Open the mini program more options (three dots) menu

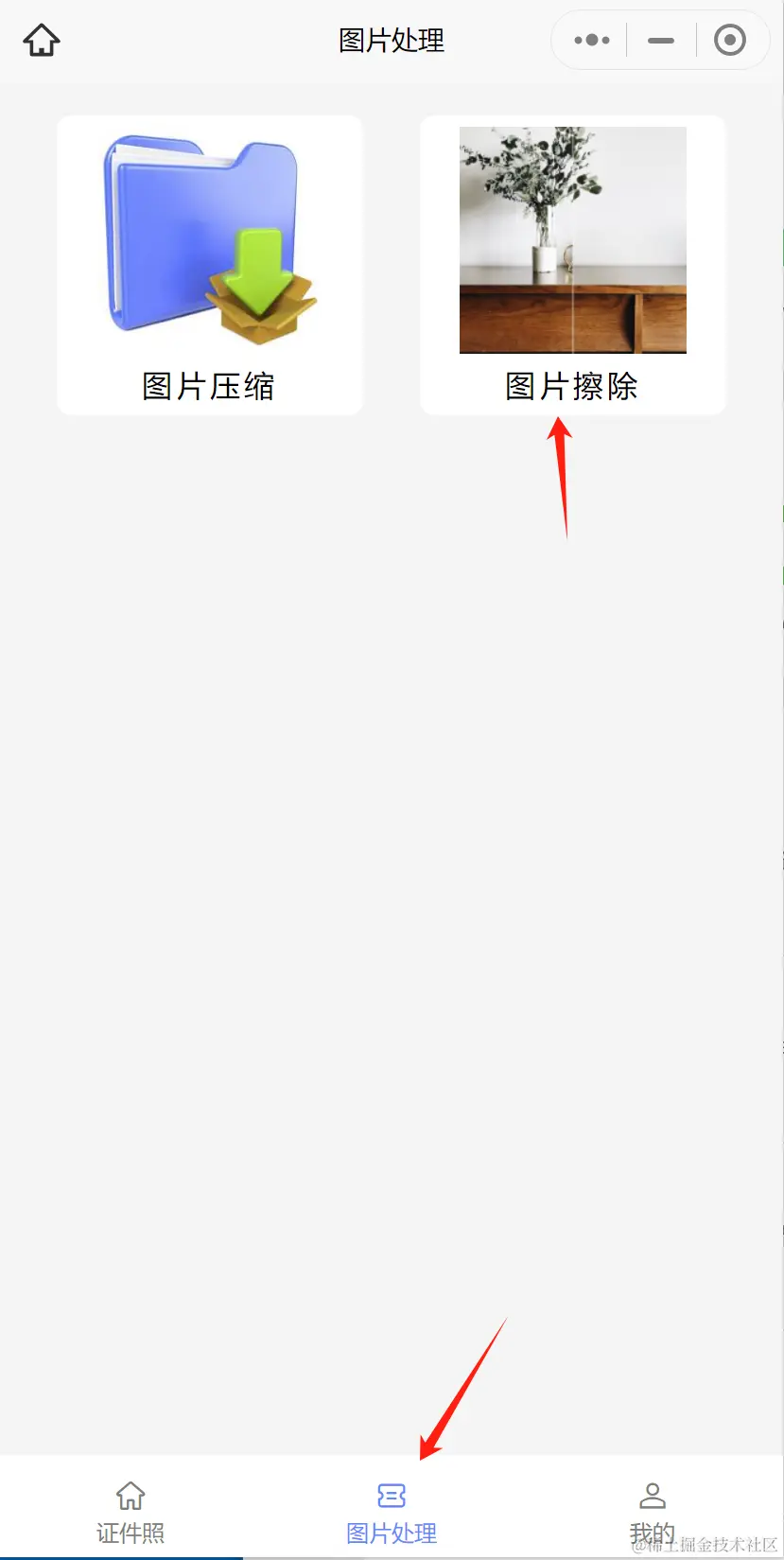tap(589, 40)
